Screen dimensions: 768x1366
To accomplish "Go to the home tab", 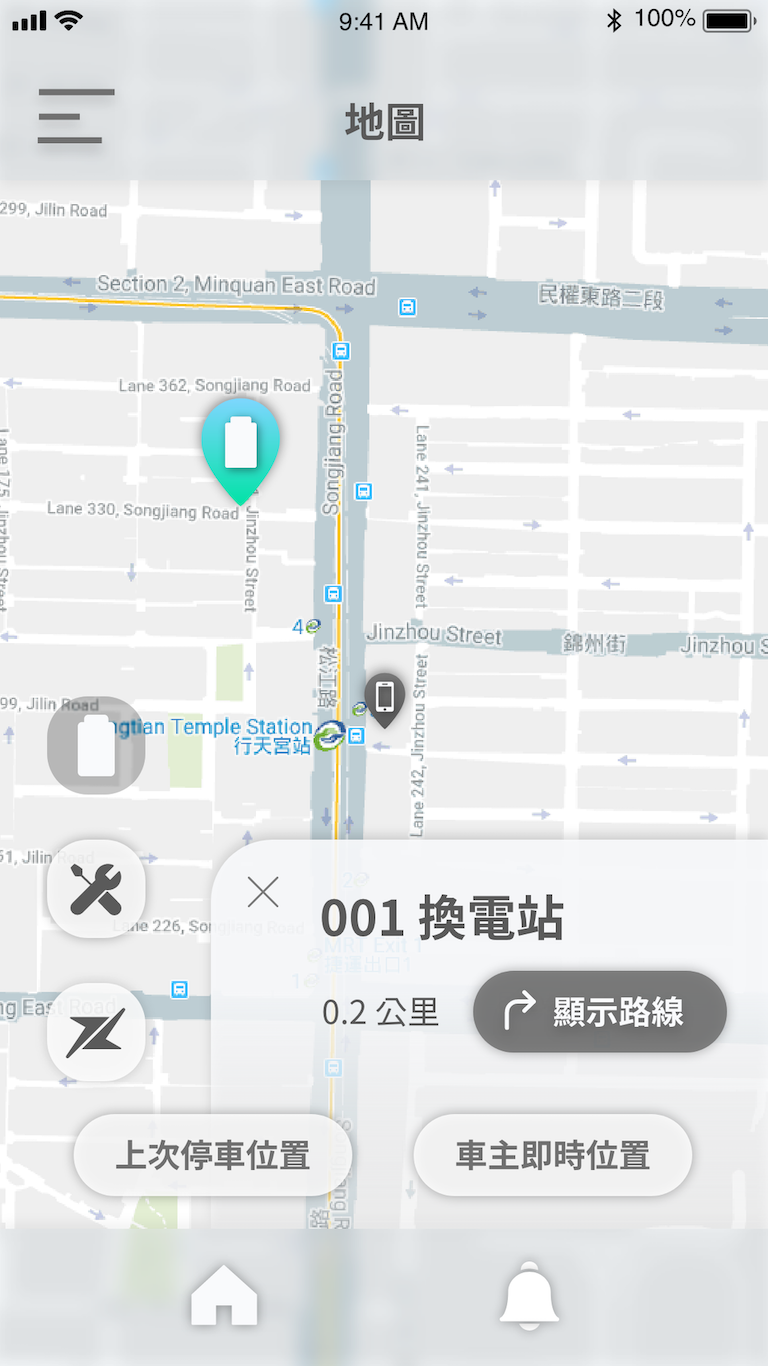I will click(x=224, y=1296).
